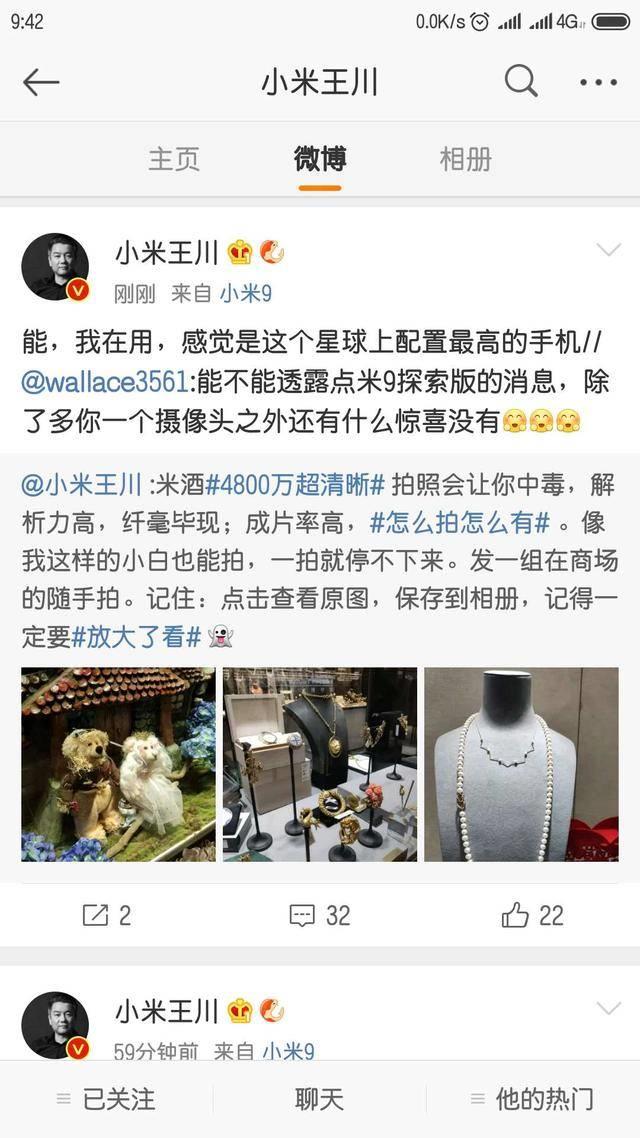
Task: Switch to the 相册 tab
Action: pyautogui.click(x=465, y=159)
